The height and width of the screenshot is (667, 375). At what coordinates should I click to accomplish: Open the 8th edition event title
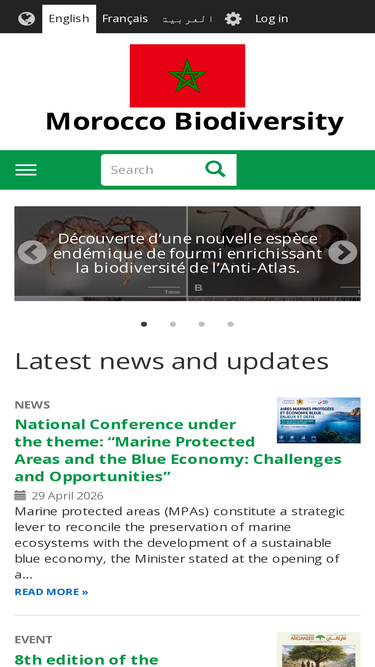(86, 659)
